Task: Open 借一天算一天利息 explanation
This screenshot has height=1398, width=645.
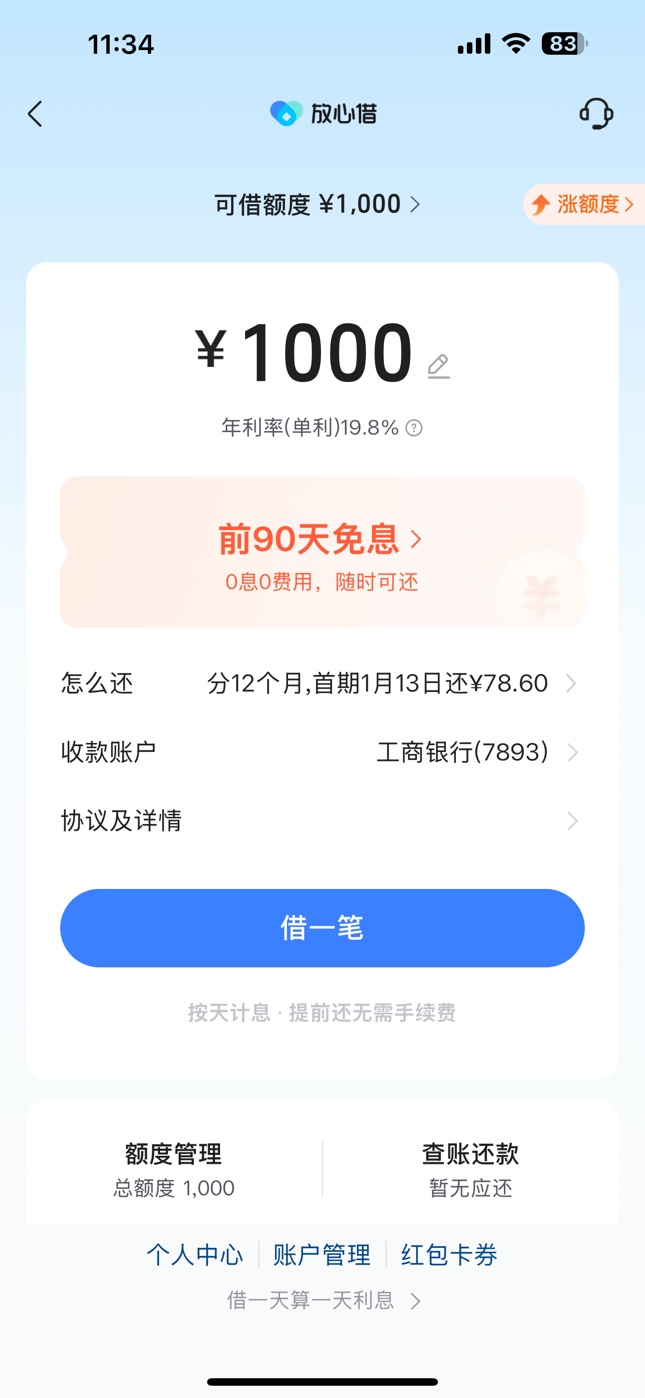Action: tap(322, 1301)
